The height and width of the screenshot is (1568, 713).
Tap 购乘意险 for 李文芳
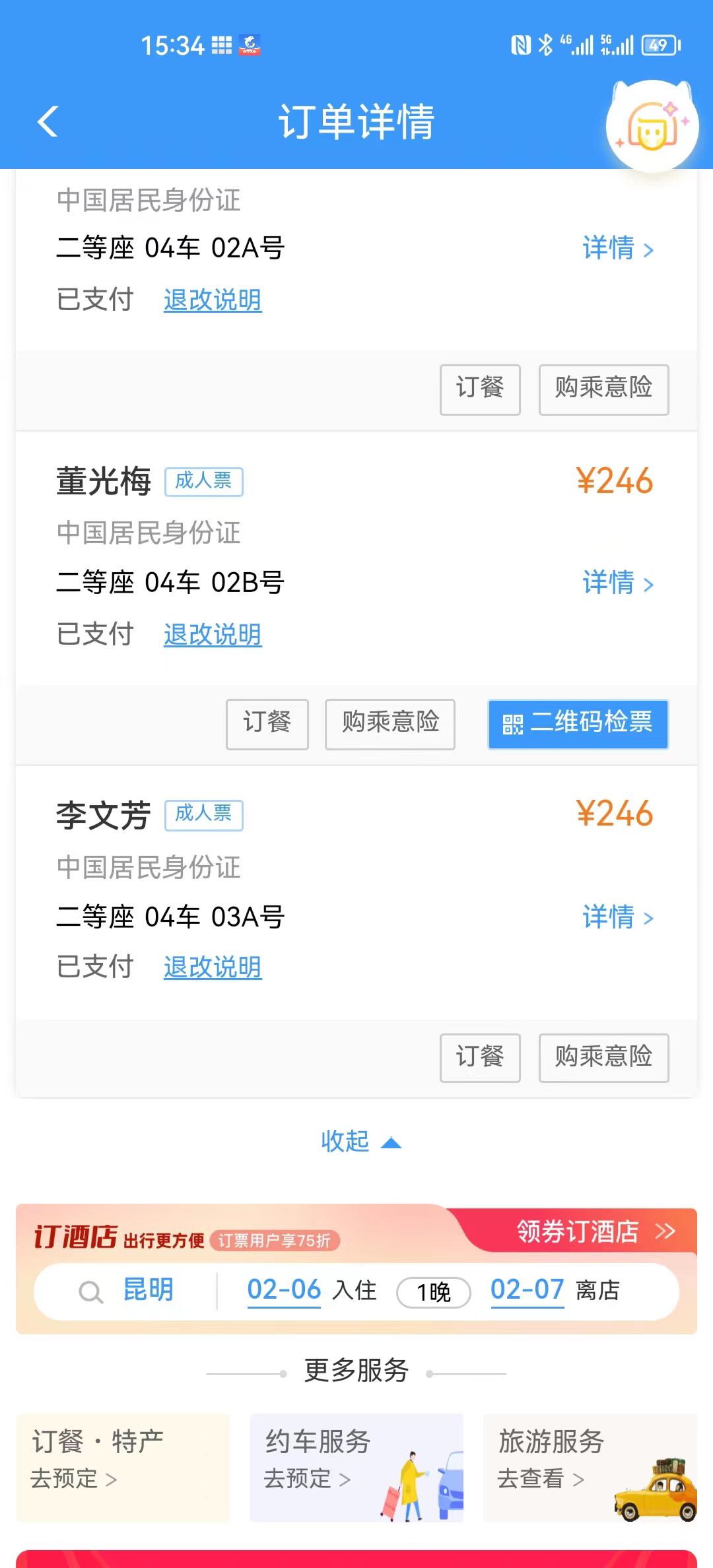pyautogui.click(x=603, y=1058)
